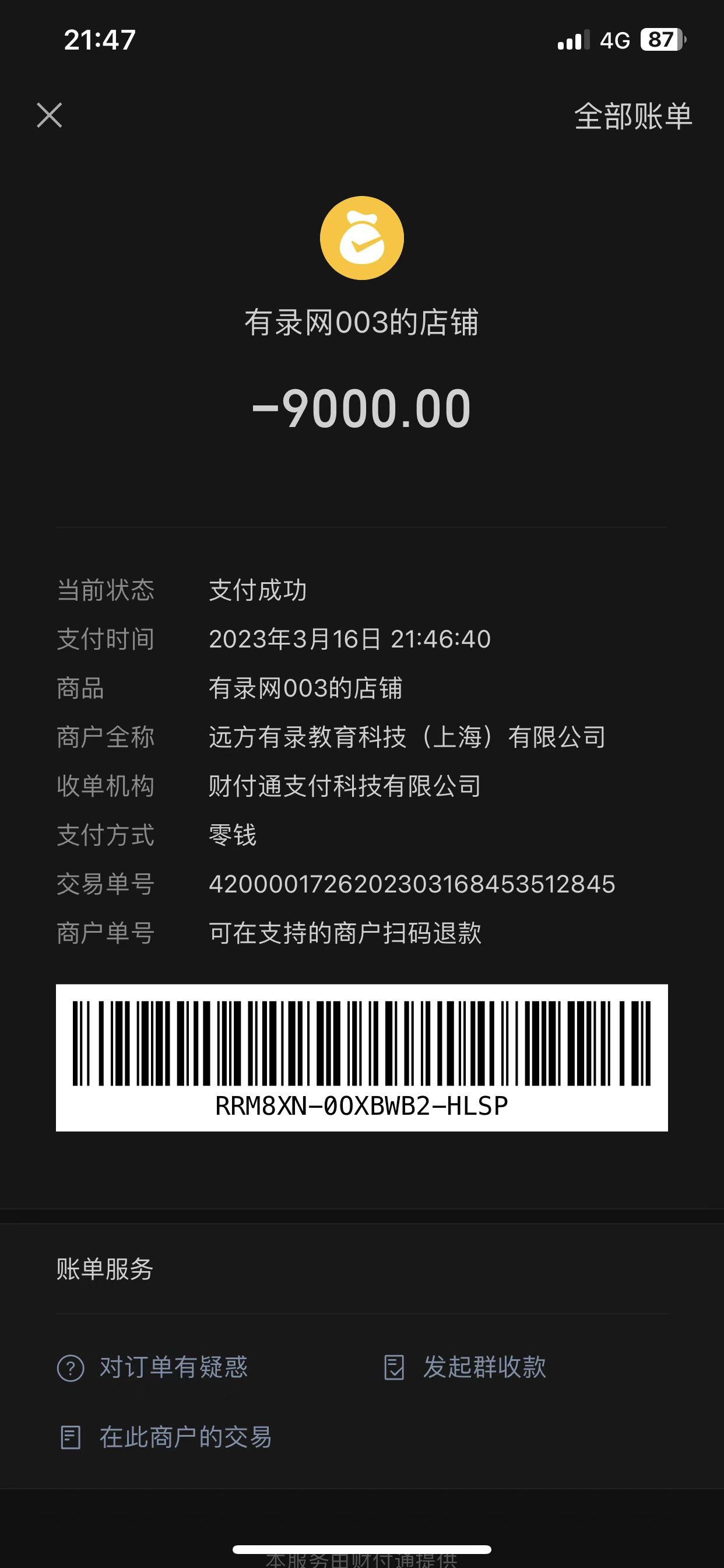
Task: Close the payment detail page
Action: [x=50, y=115]
